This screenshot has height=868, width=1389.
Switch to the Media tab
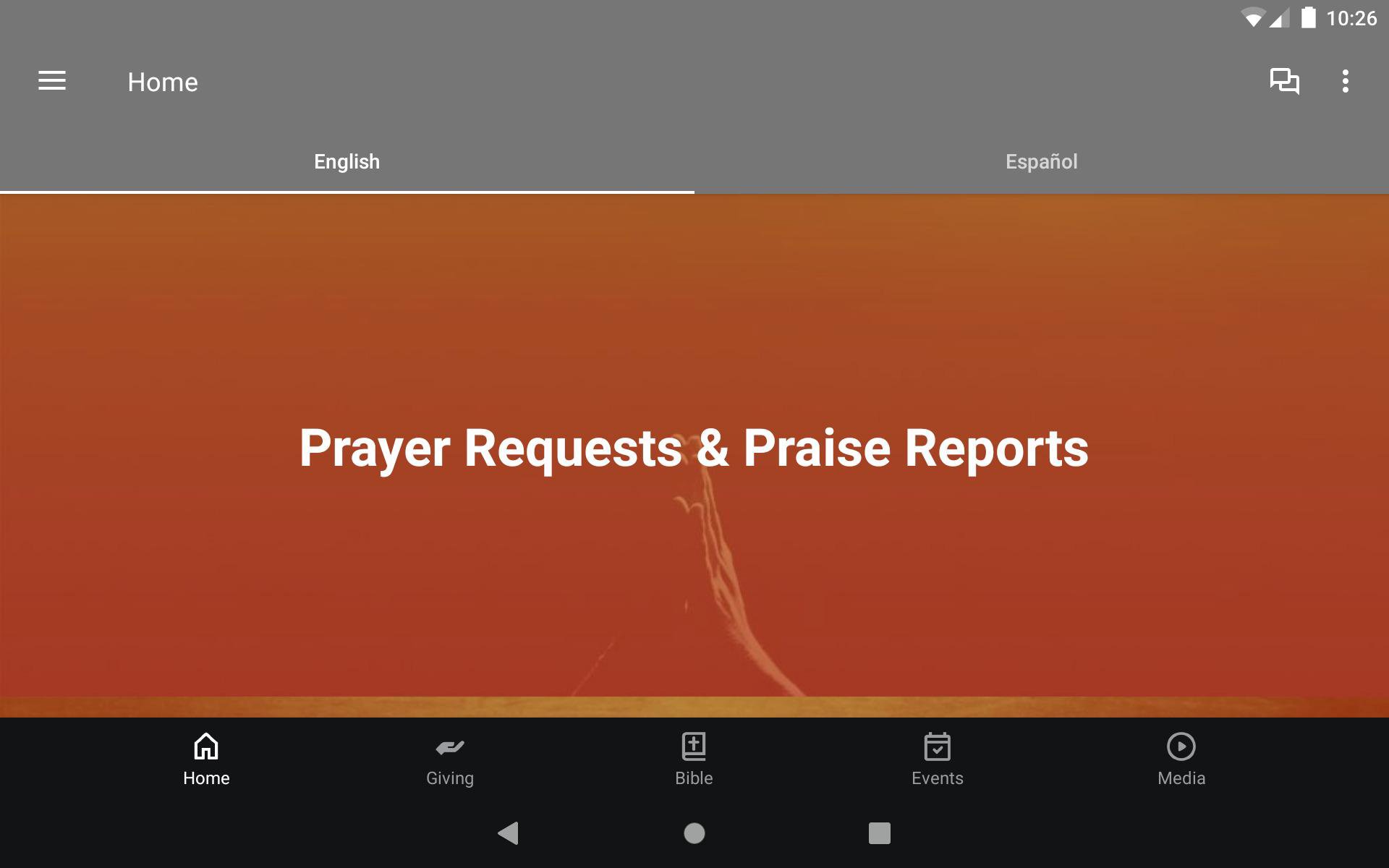point(1181,759)
